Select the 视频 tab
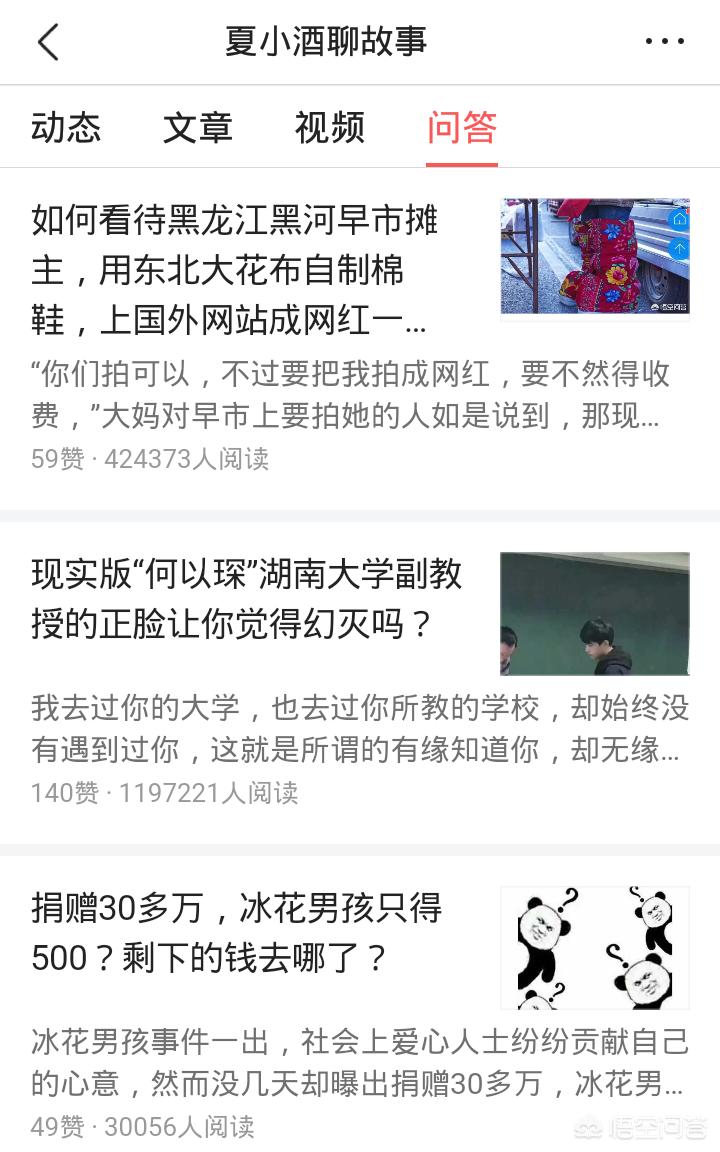This screenshot has width=720, height=1152. (x=329, y=128)
